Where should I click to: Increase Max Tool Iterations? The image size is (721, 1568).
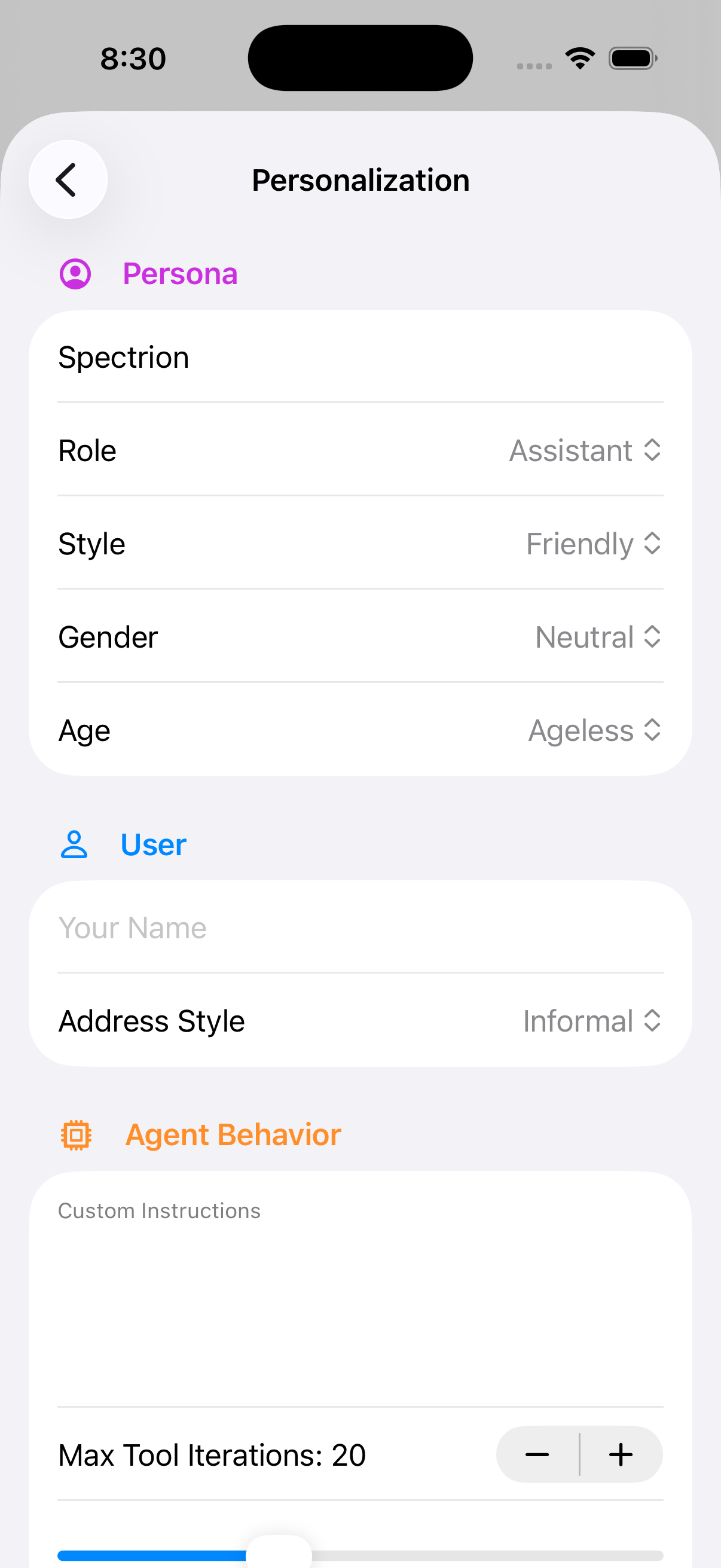coord(621,1455)
